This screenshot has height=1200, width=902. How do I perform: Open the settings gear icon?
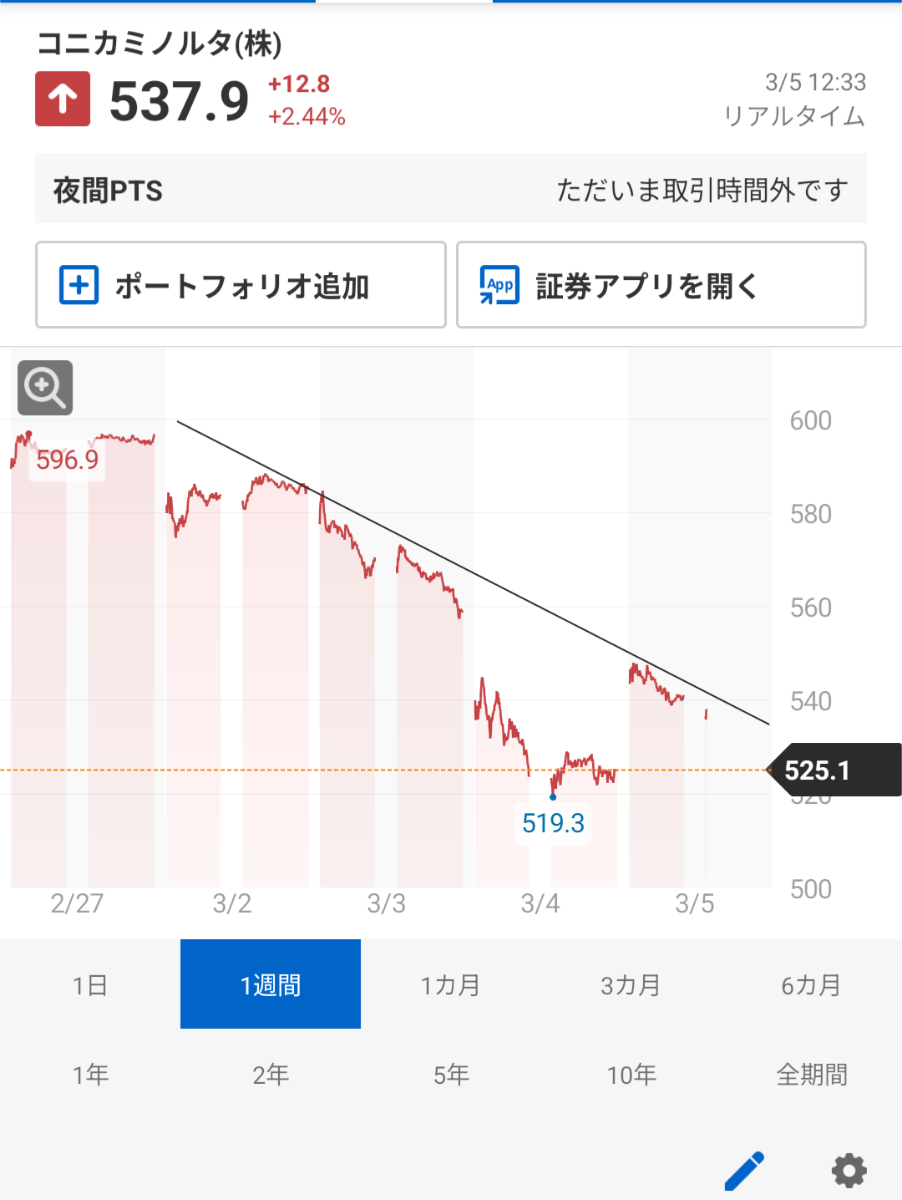(x=849, y=1168)
